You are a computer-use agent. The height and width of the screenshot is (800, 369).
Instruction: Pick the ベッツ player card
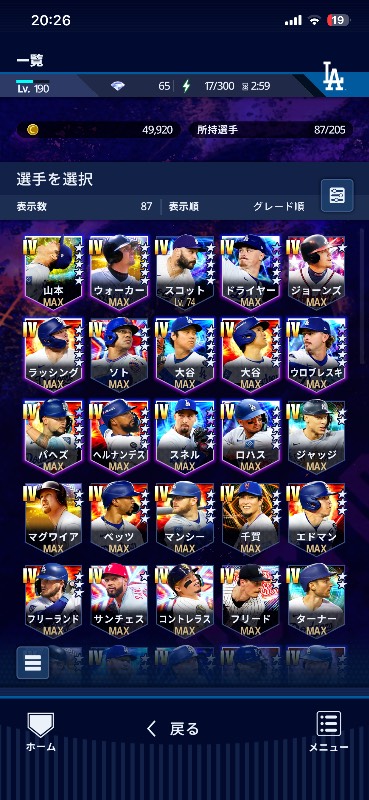coord(119,519)
